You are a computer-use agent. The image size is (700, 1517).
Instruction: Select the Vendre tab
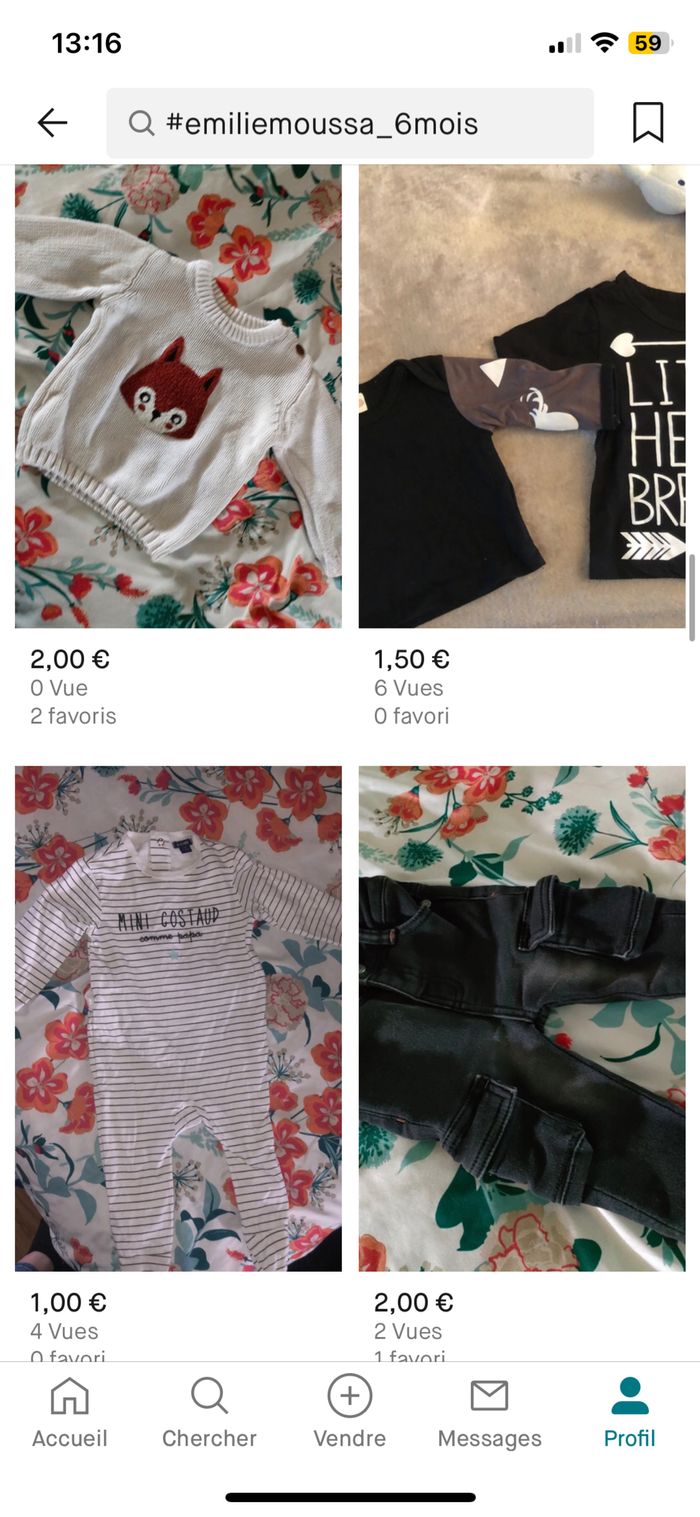[x=349, y=1411]
